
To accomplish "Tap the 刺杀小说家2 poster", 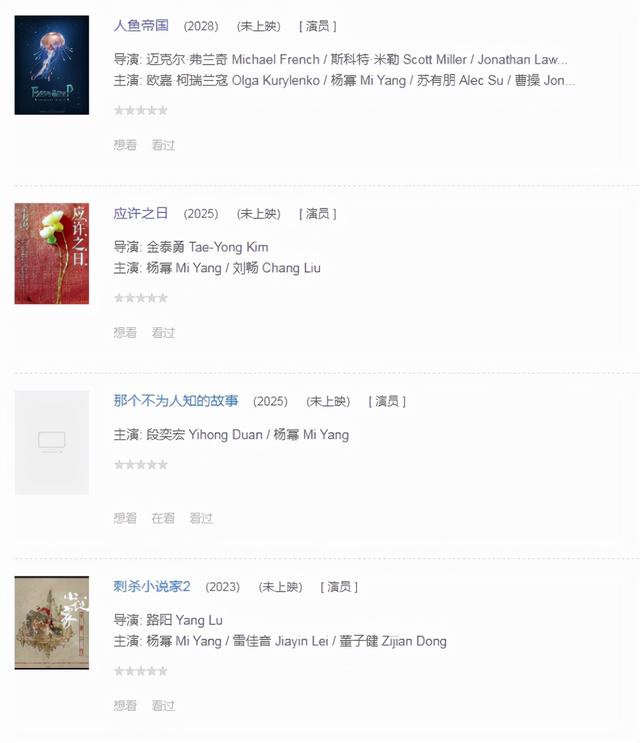I will coord(51,623).
